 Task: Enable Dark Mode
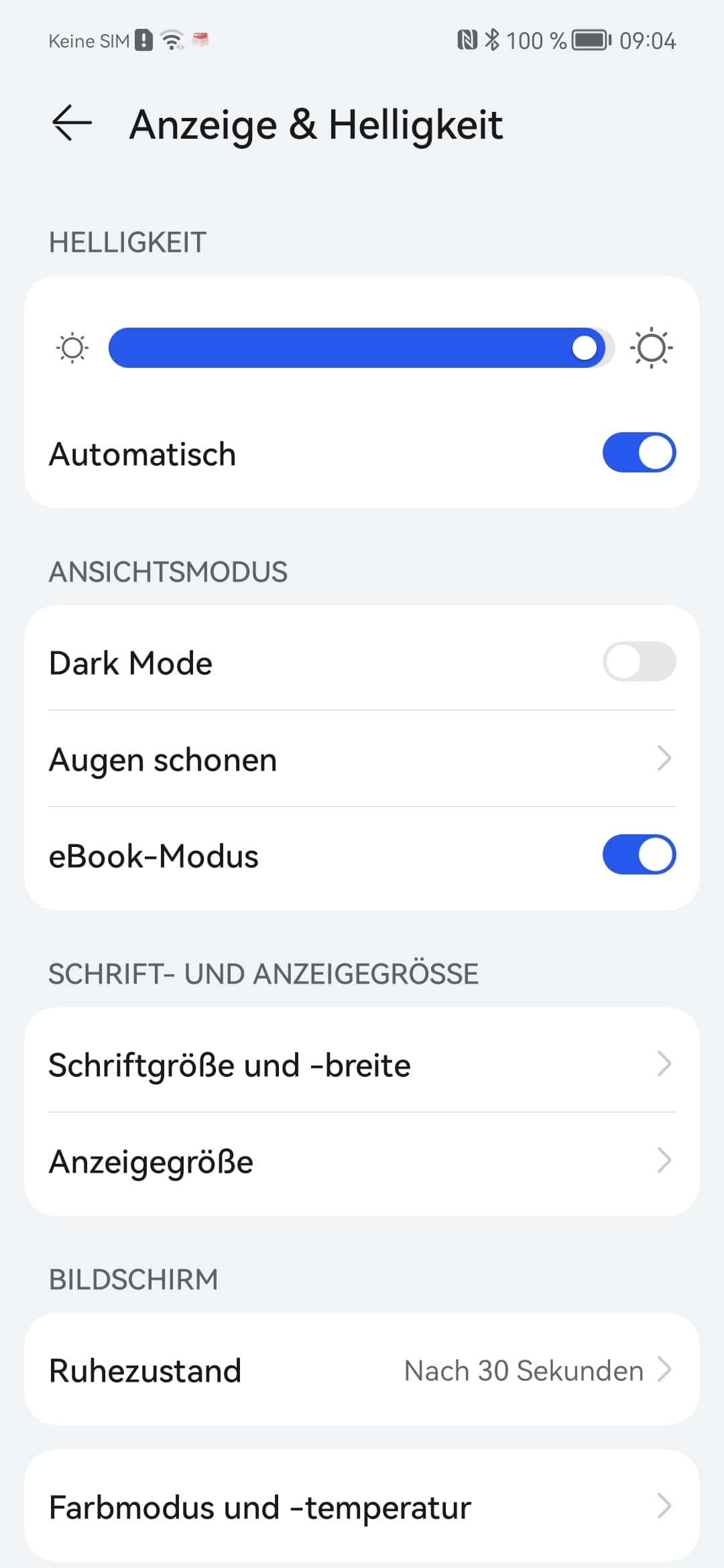(x=638, y=662)
